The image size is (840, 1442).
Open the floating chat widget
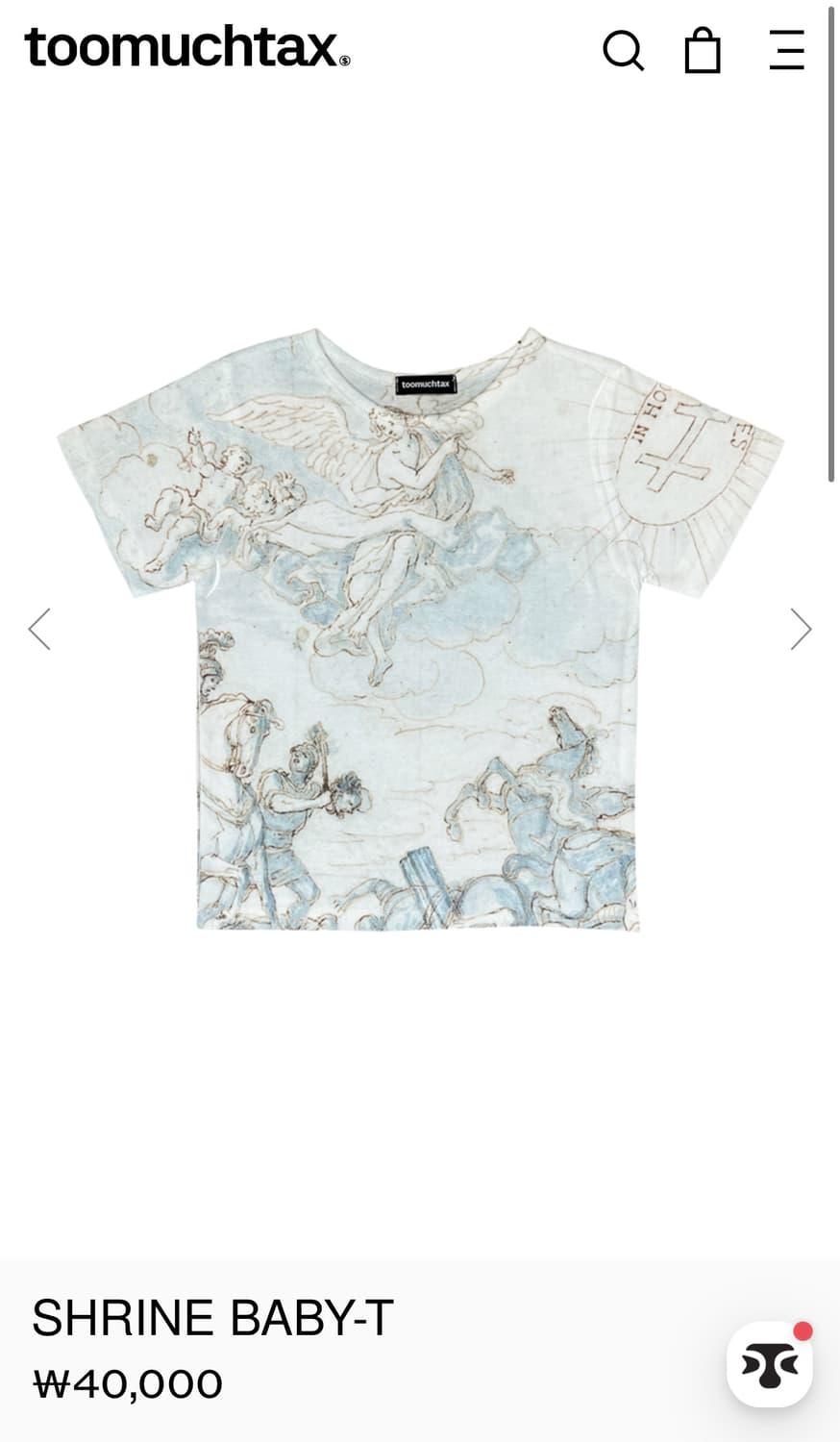pos(770,1365)
